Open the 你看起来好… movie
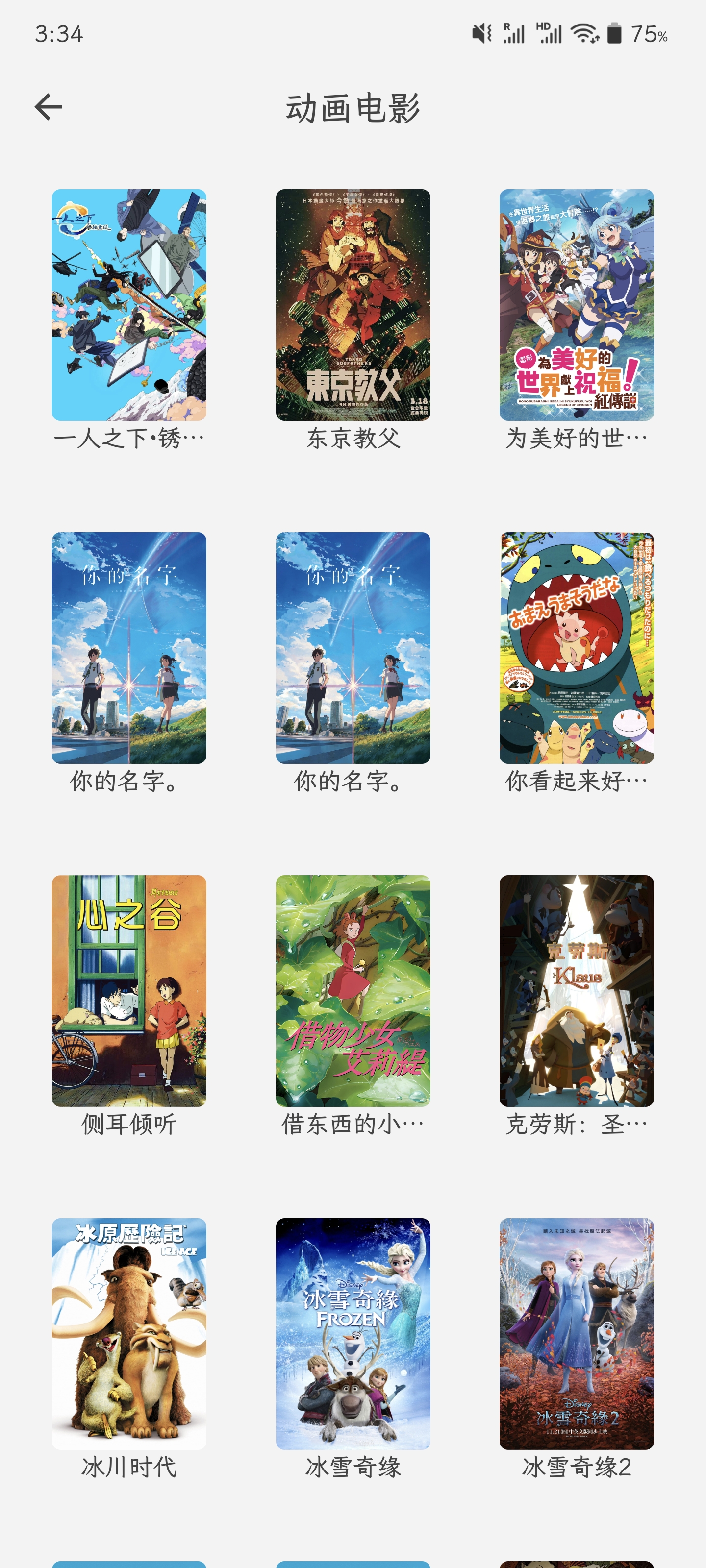The height and width of the screenshot is (1568, 706). pos(576,648)
